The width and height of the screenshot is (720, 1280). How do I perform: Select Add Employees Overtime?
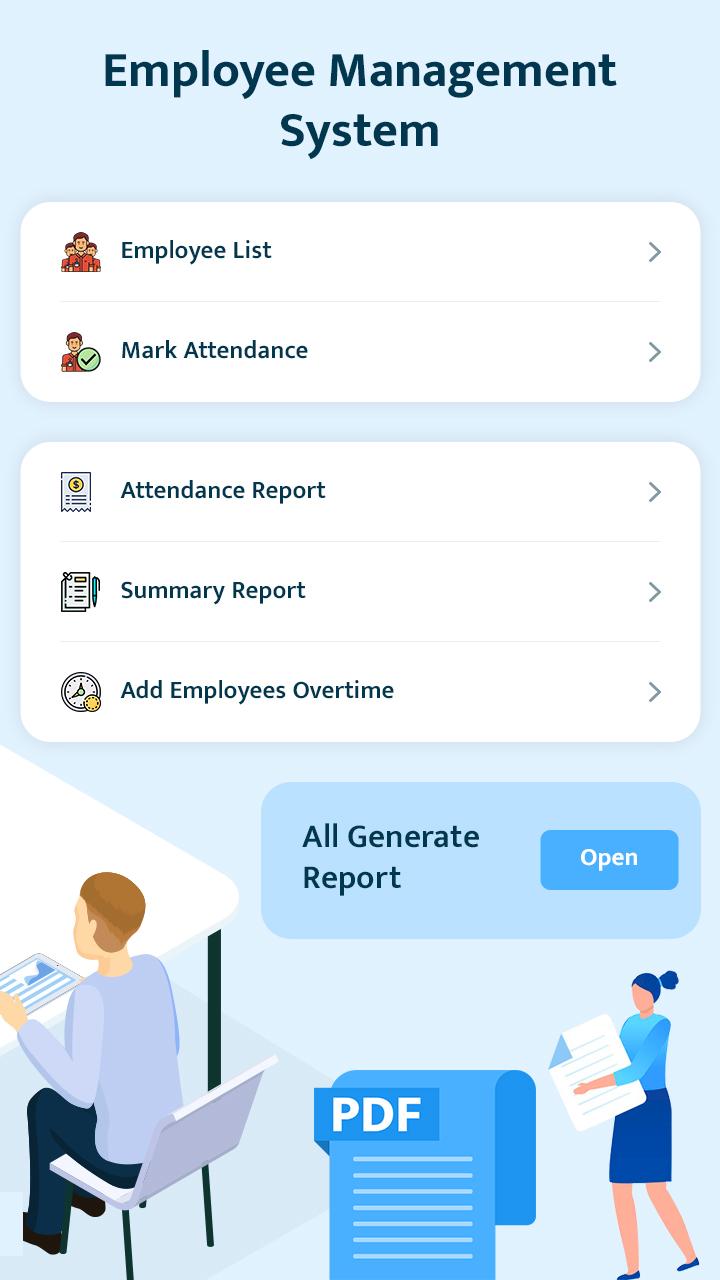360,692
